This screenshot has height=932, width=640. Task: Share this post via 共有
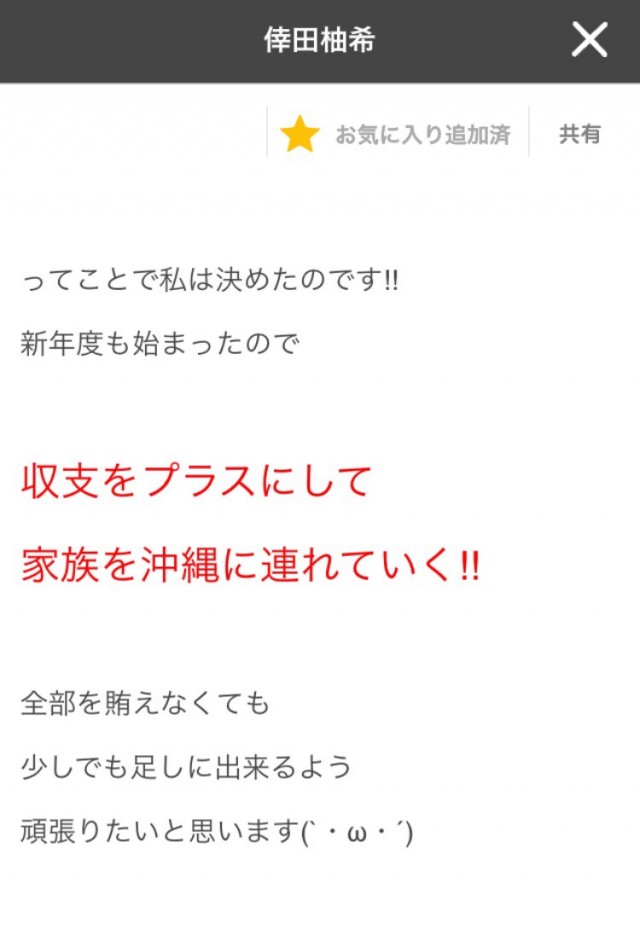[x=580, y=134]
